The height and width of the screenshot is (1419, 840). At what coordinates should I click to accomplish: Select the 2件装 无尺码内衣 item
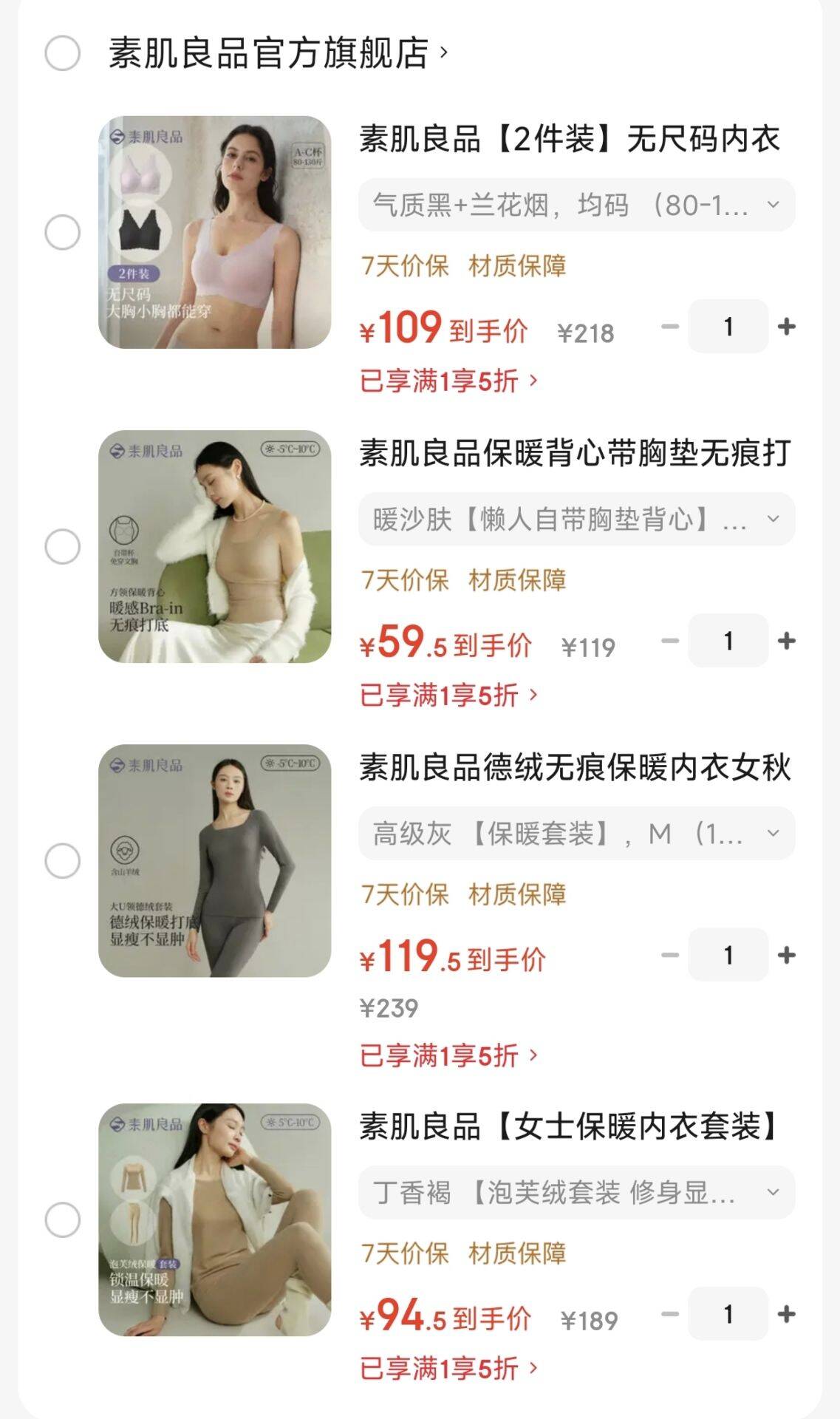click(x=63, y=233)
